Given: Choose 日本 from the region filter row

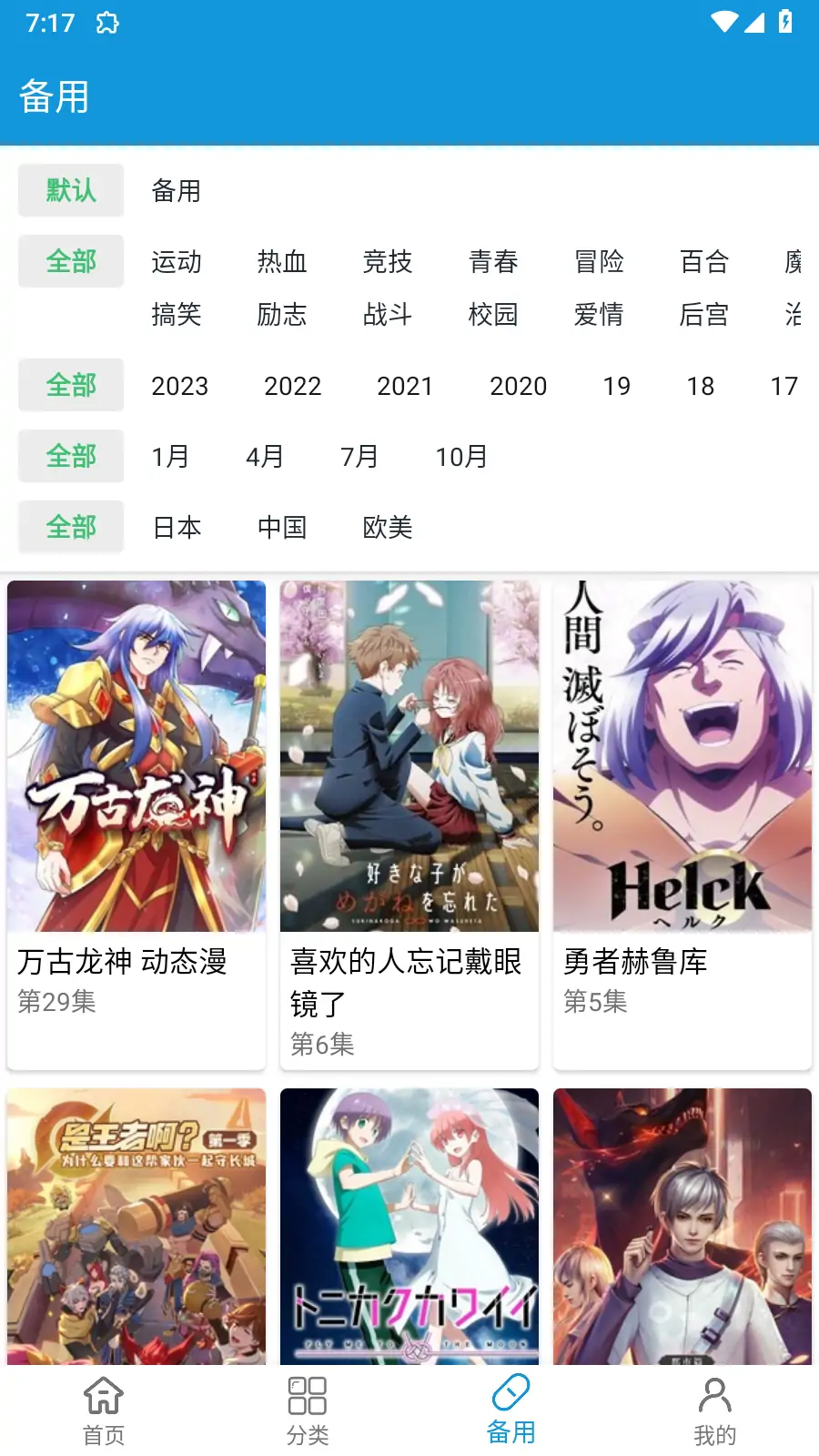Looking at the screenshot, I should point(178,527).
